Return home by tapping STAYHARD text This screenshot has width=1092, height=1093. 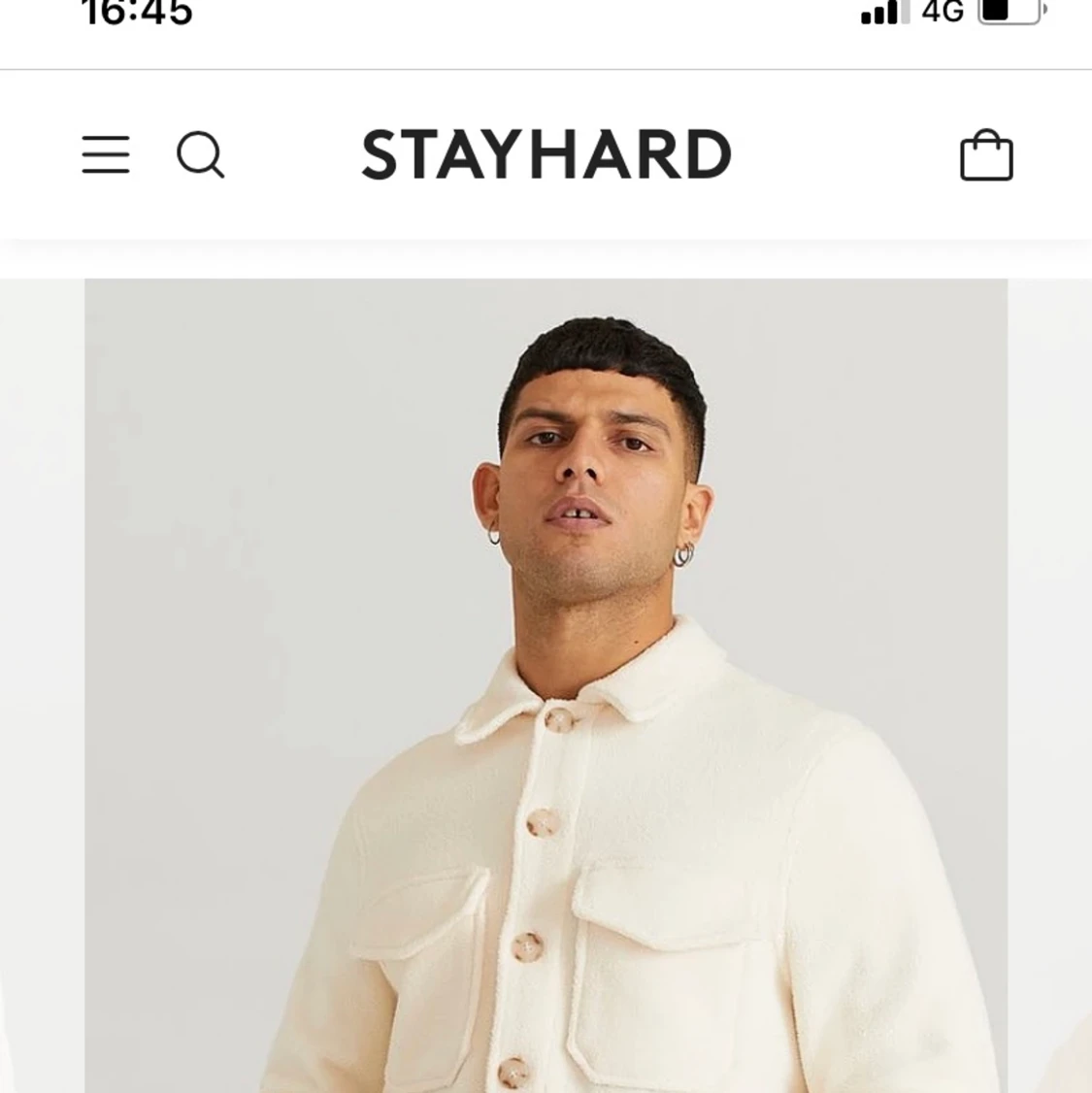point(546,155)
